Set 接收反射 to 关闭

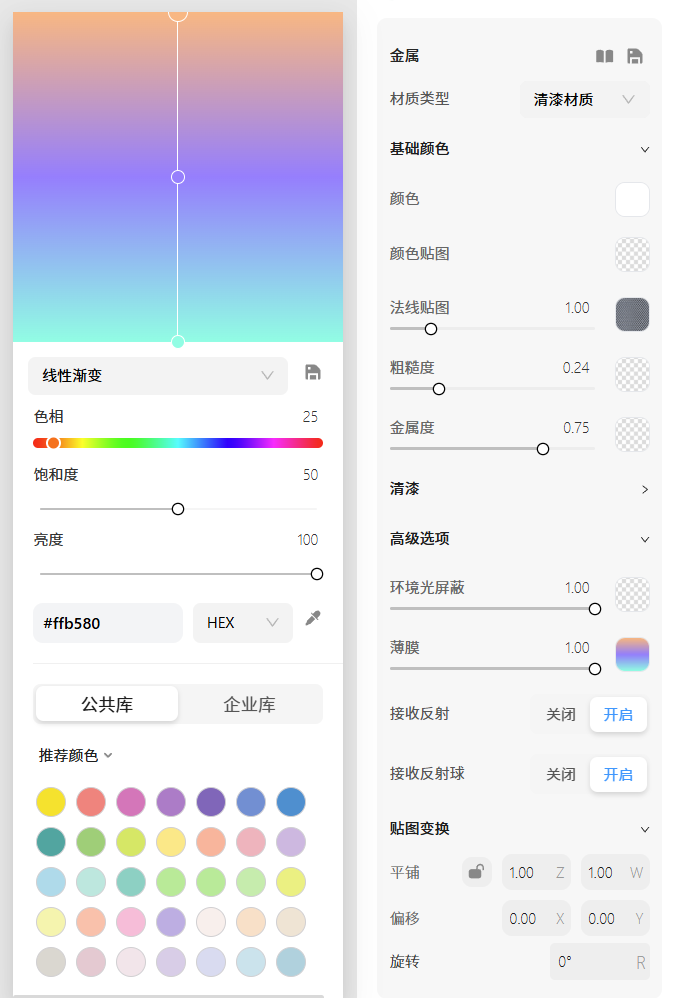click(561, 715)
